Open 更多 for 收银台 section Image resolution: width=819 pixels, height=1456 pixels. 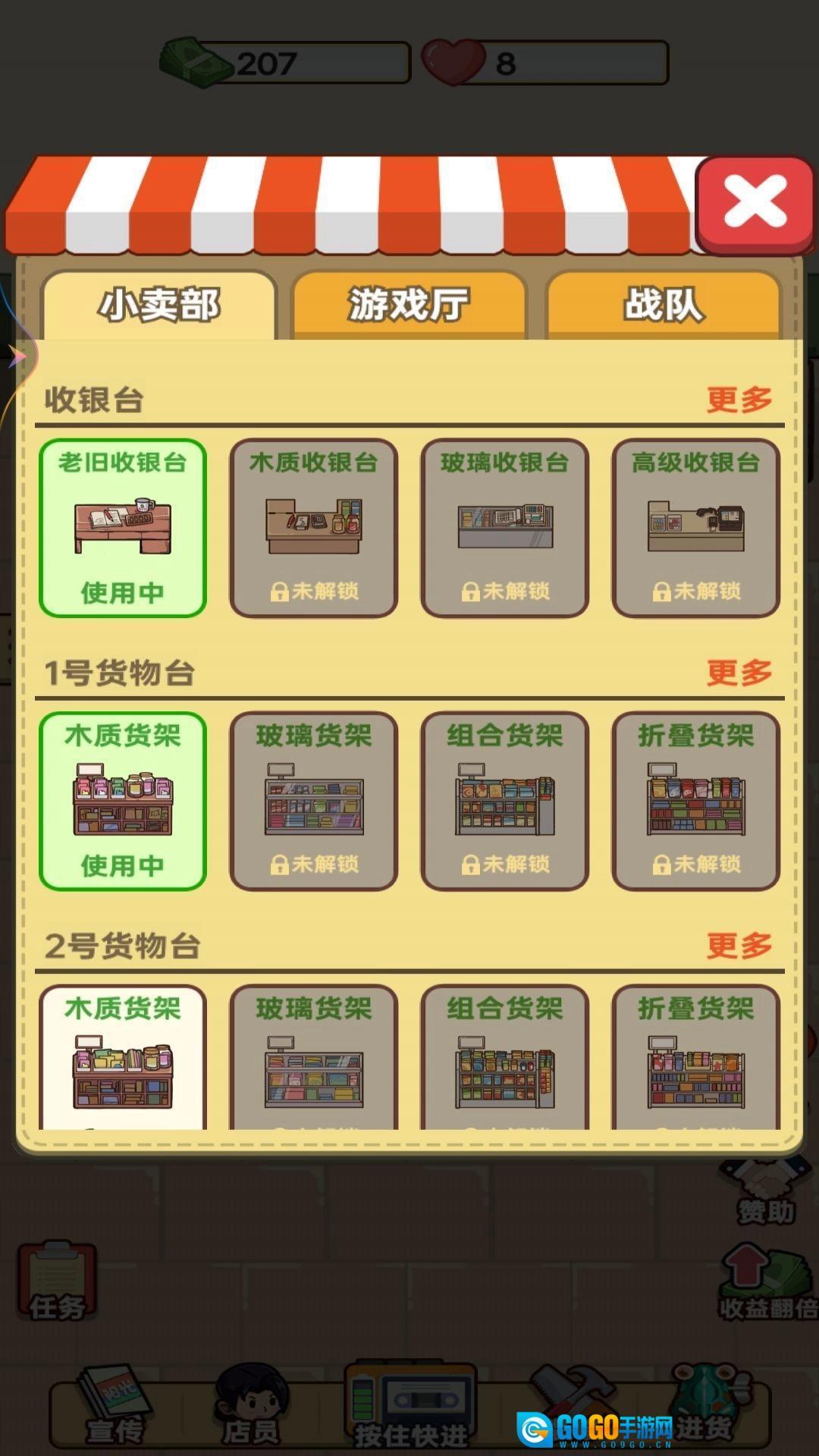click(739, 400)
